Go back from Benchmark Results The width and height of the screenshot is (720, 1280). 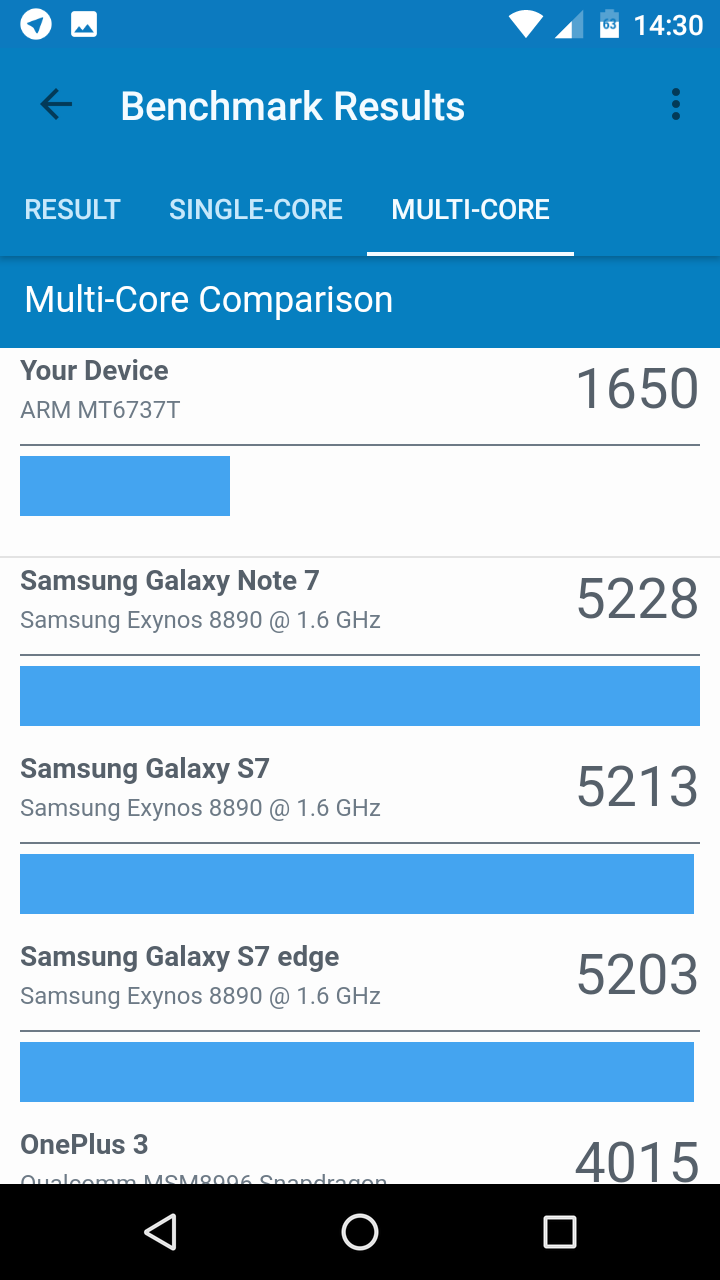pos(56,105)
